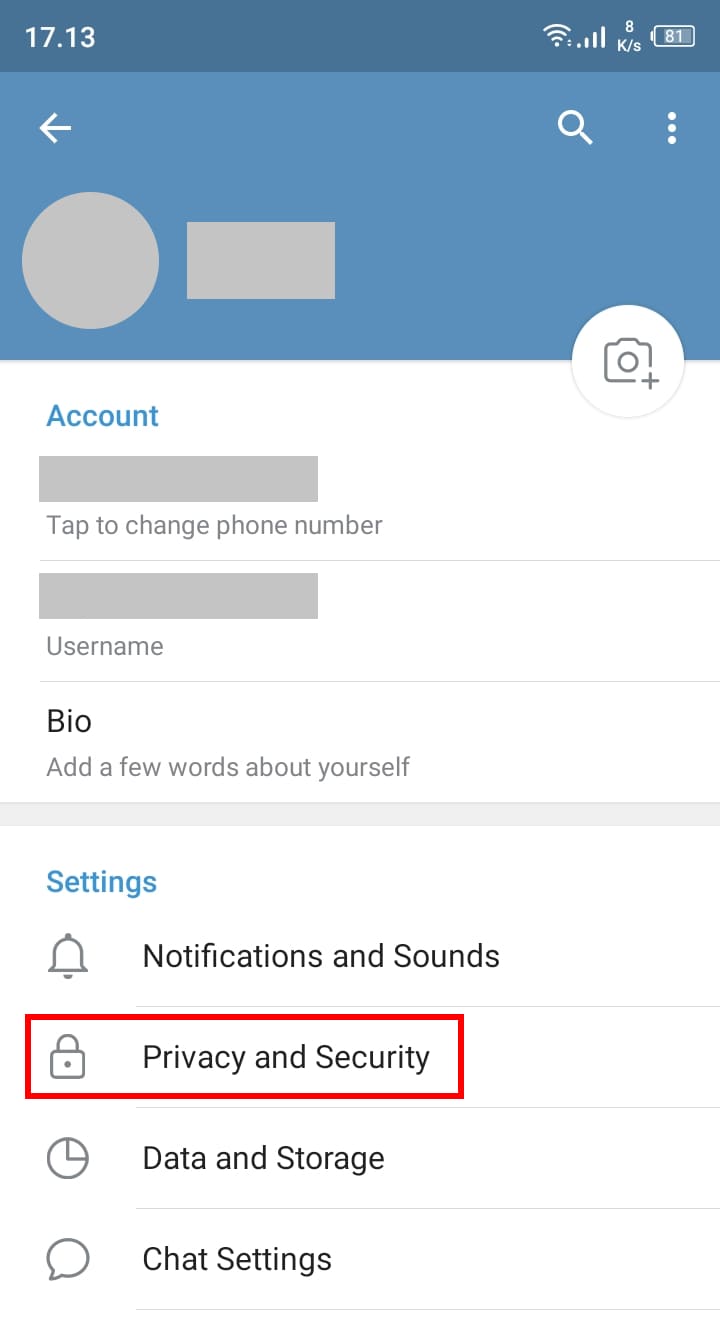This screenshot has height=1325, width=720.
Task: Select the Data and Storage pie chart icon
Action: (x=67, y=1157)
